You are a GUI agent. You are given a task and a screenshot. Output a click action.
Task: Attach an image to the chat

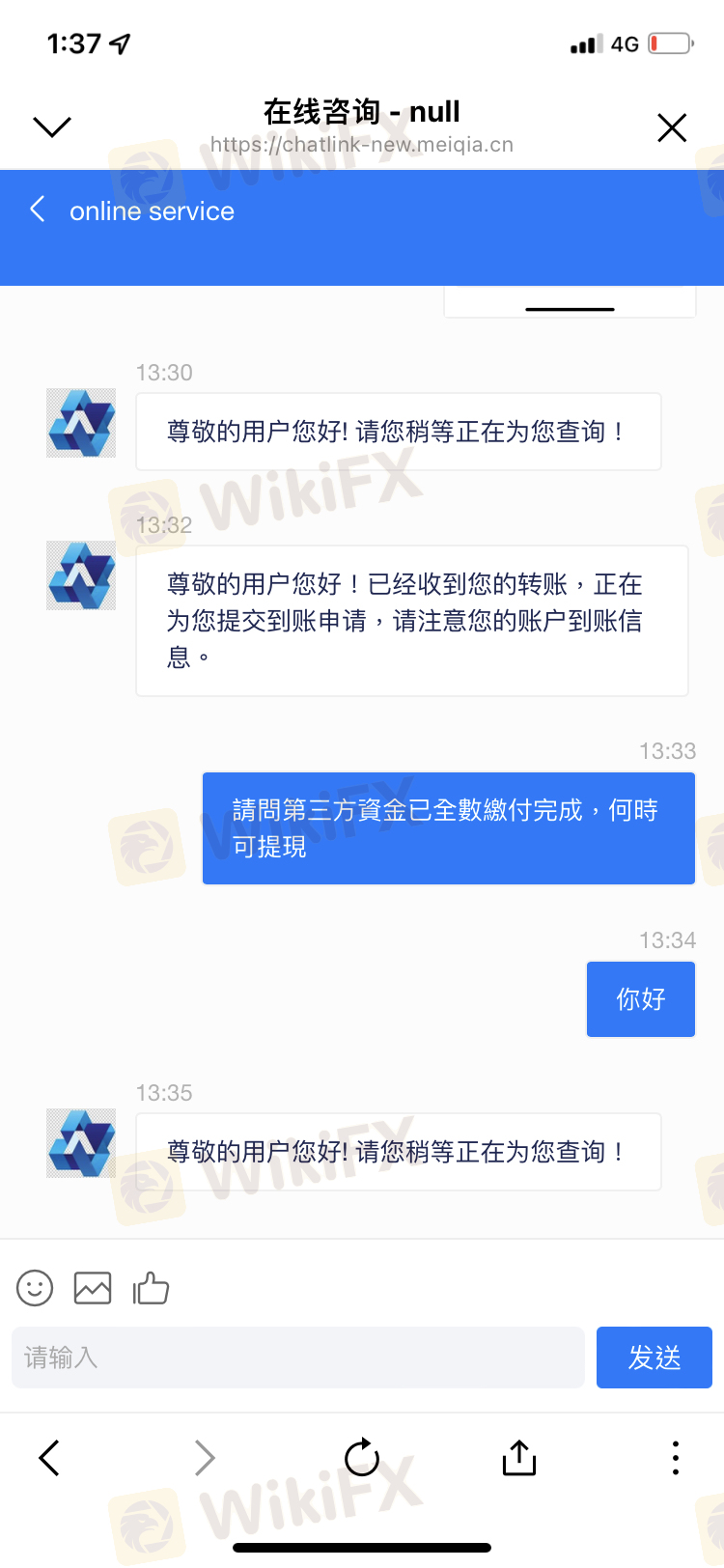(93, 1288)
